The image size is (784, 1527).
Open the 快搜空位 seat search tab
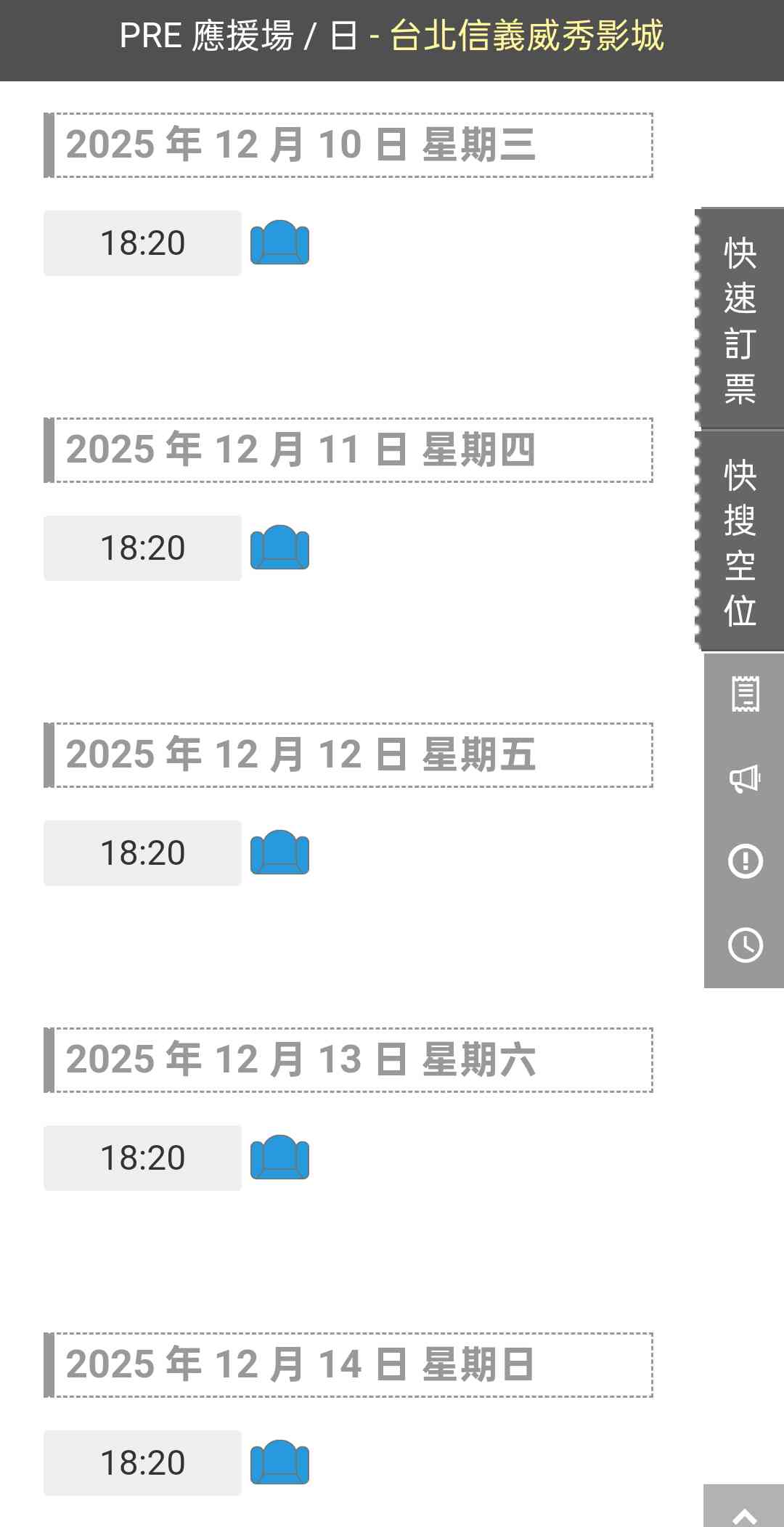coord(740,542)
